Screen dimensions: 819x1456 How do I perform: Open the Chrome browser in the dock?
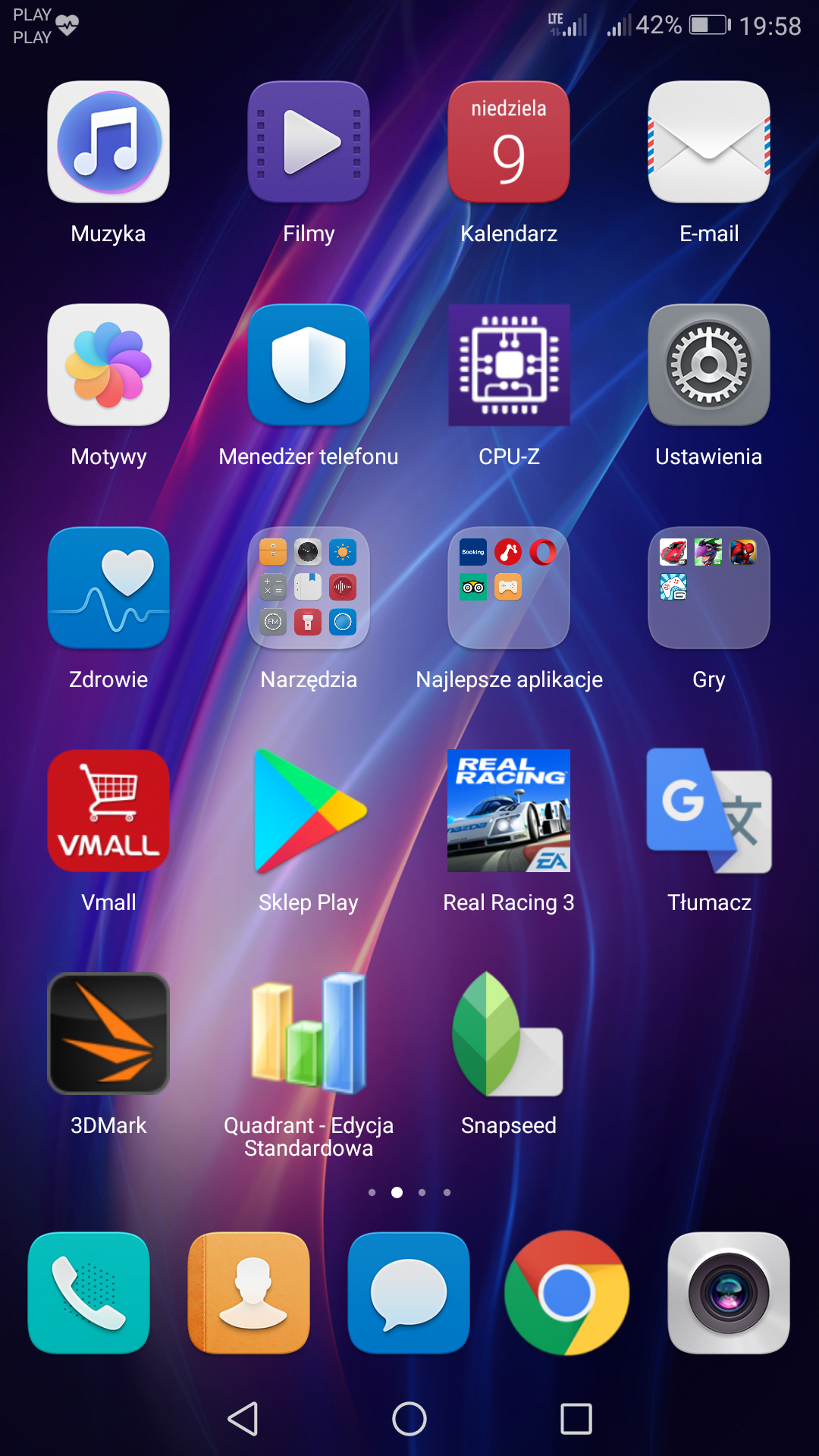coord(567,1293)
